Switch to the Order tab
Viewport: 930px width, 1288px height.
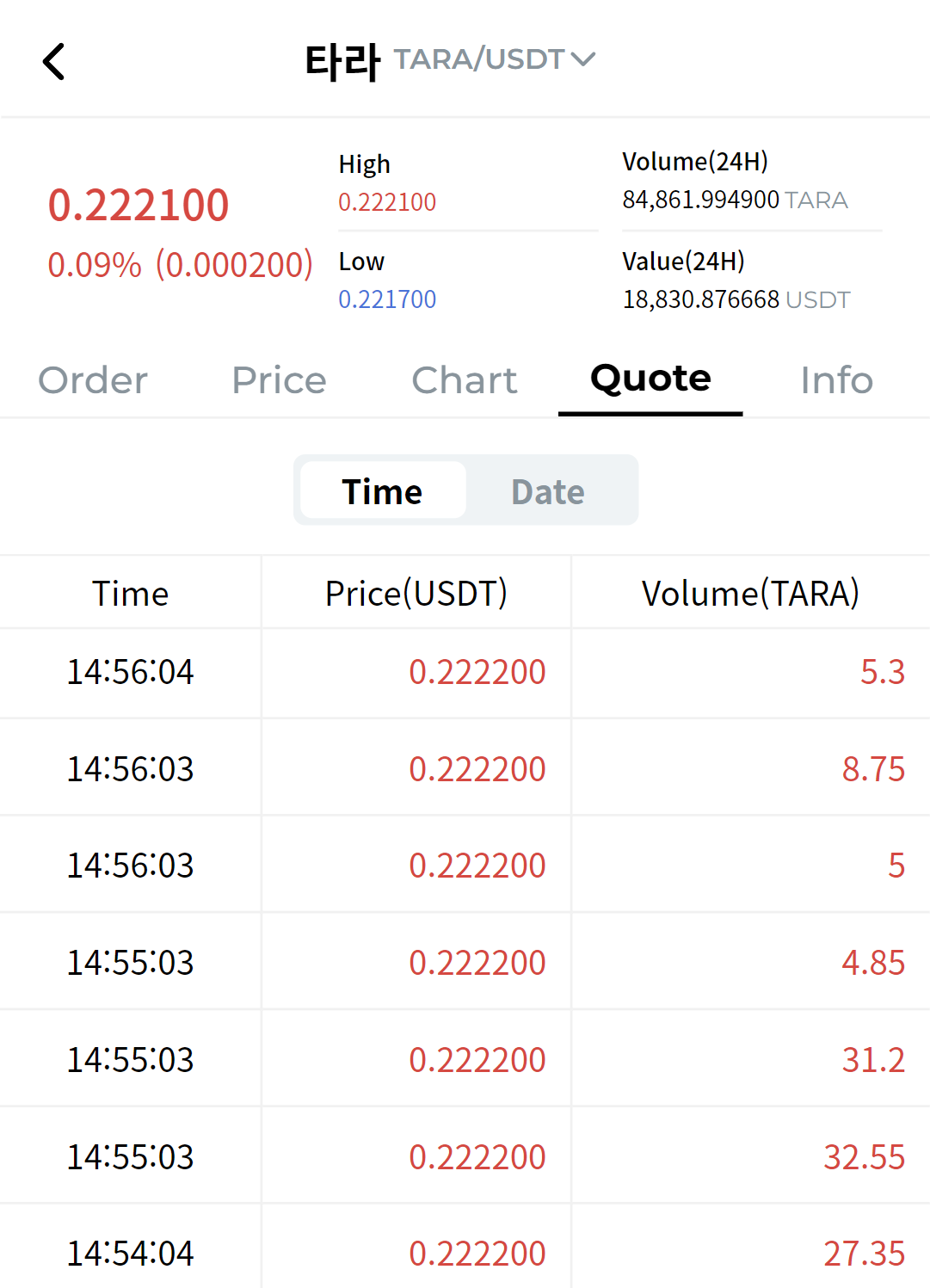92,379
